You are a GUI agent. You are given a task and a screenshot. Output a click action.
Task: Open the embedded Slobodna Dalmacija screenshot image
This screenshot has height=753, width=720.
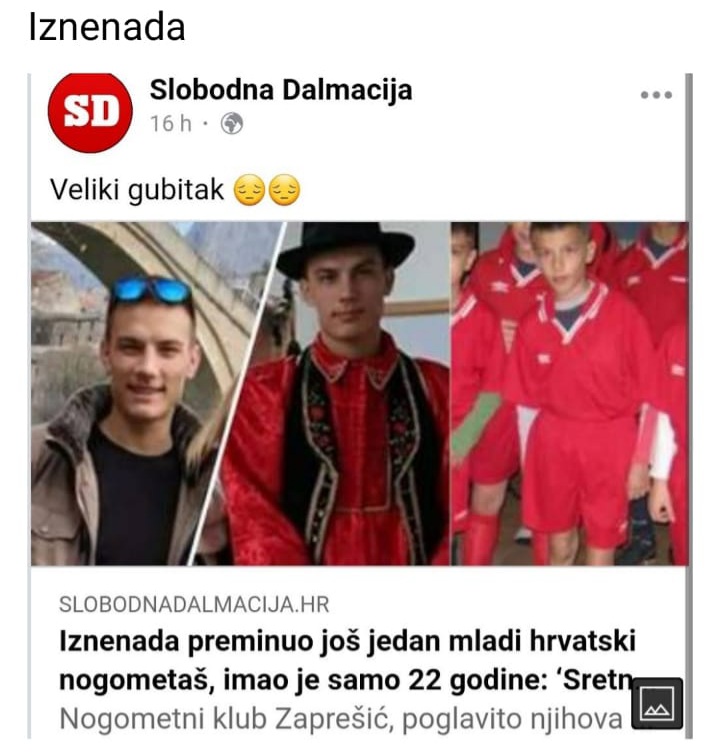pyautogui.click(x=360, y=400)
